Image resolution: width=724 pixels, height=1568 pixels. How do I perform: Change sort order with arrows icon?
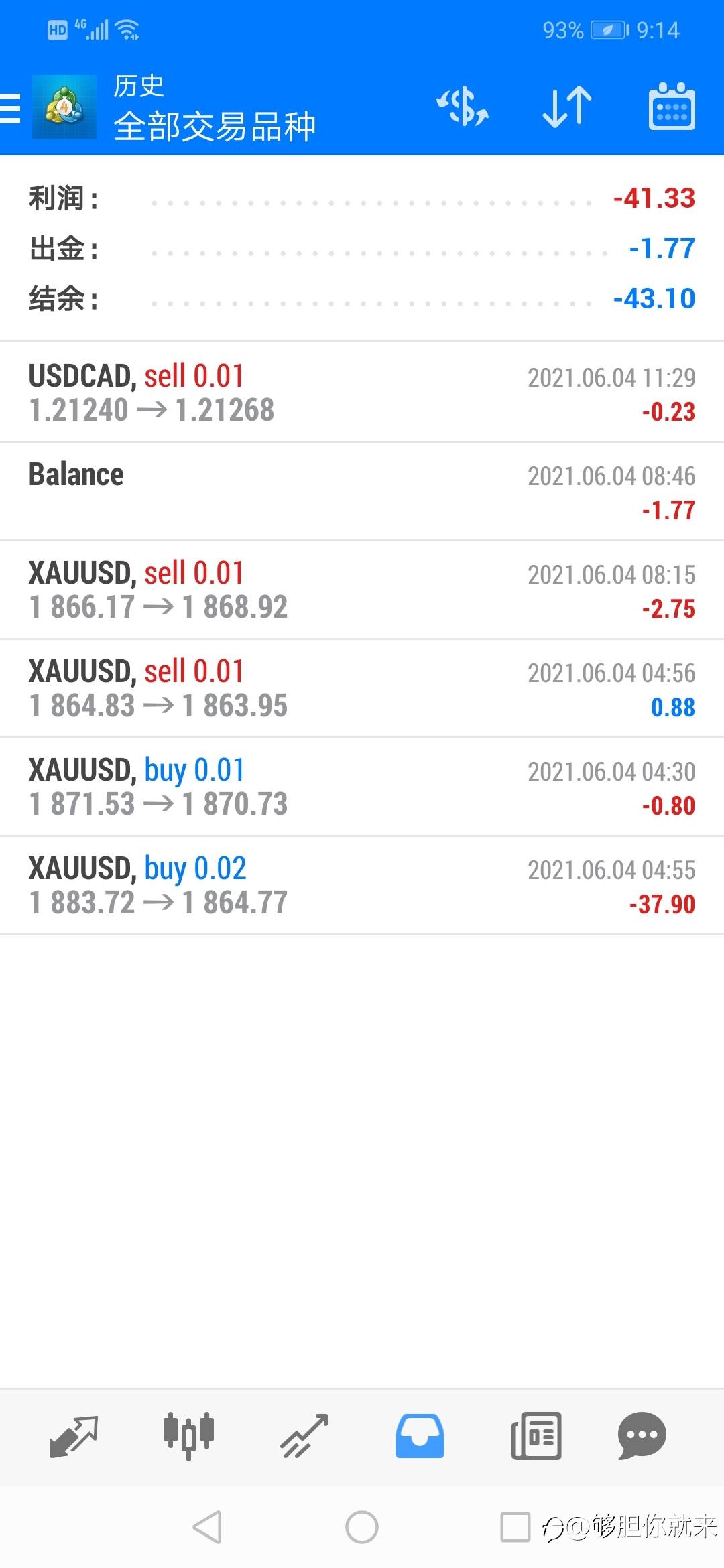pyautogui.click(x=567, y=107)
